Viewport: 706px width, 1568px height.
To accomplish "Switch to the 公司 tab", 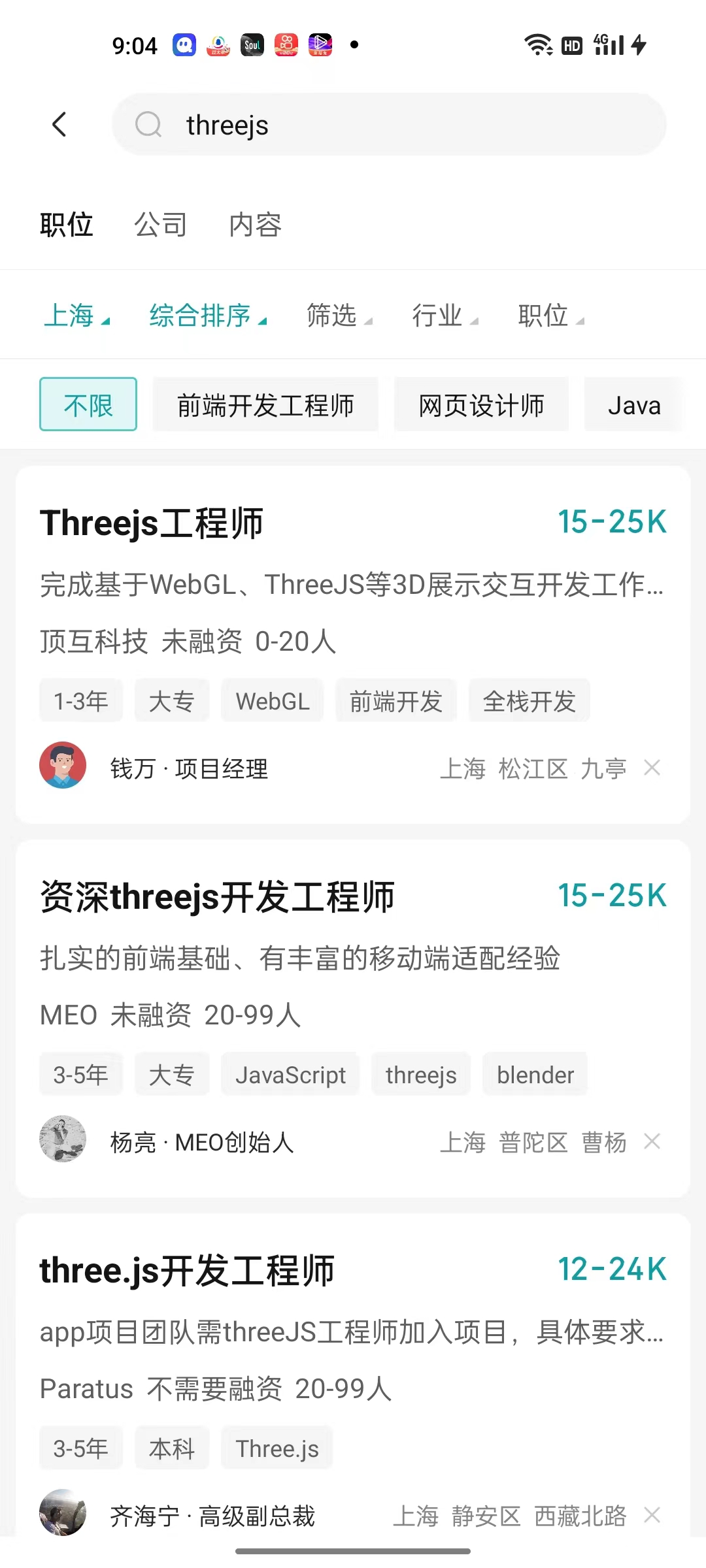I will [x=161, y=225].
